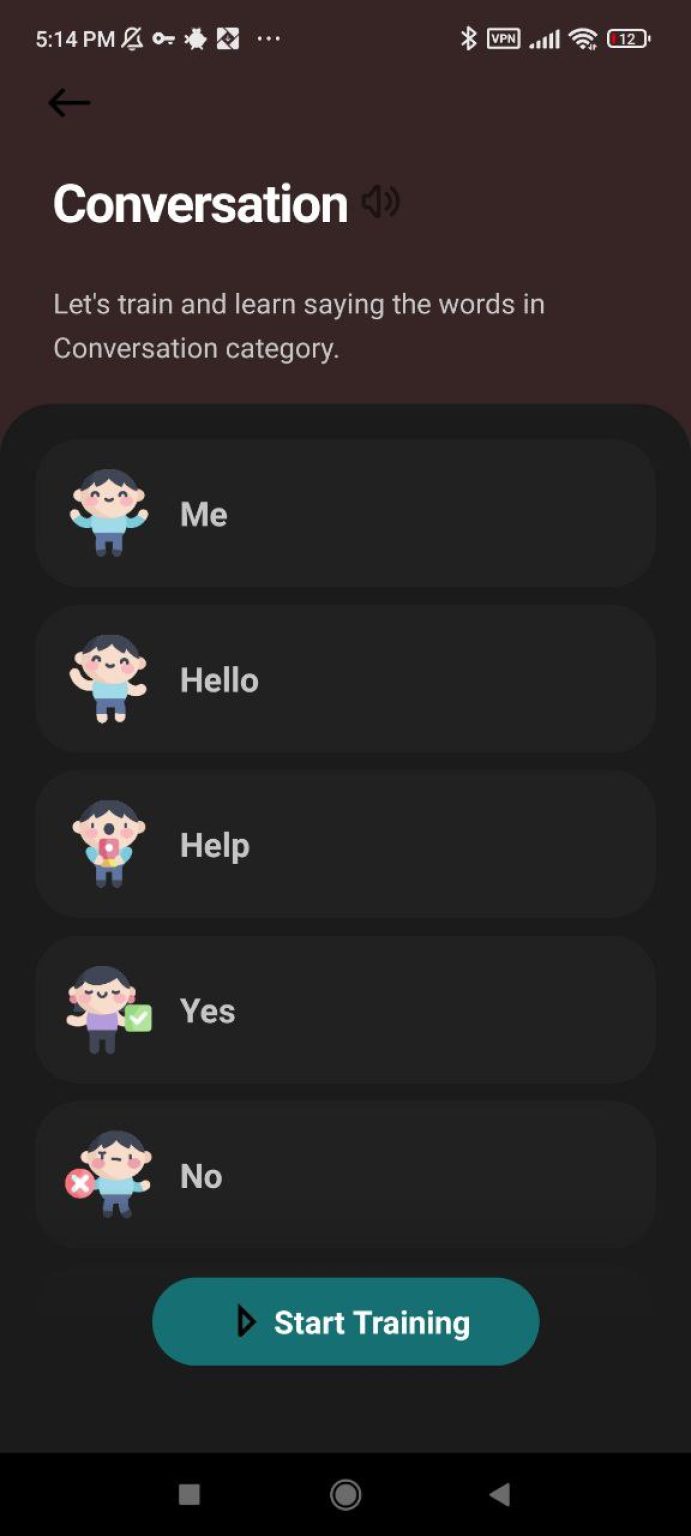Start Training for Conversation words
The height and width of the screenshot is (1536, 691).
click(x=345, y=1322)
